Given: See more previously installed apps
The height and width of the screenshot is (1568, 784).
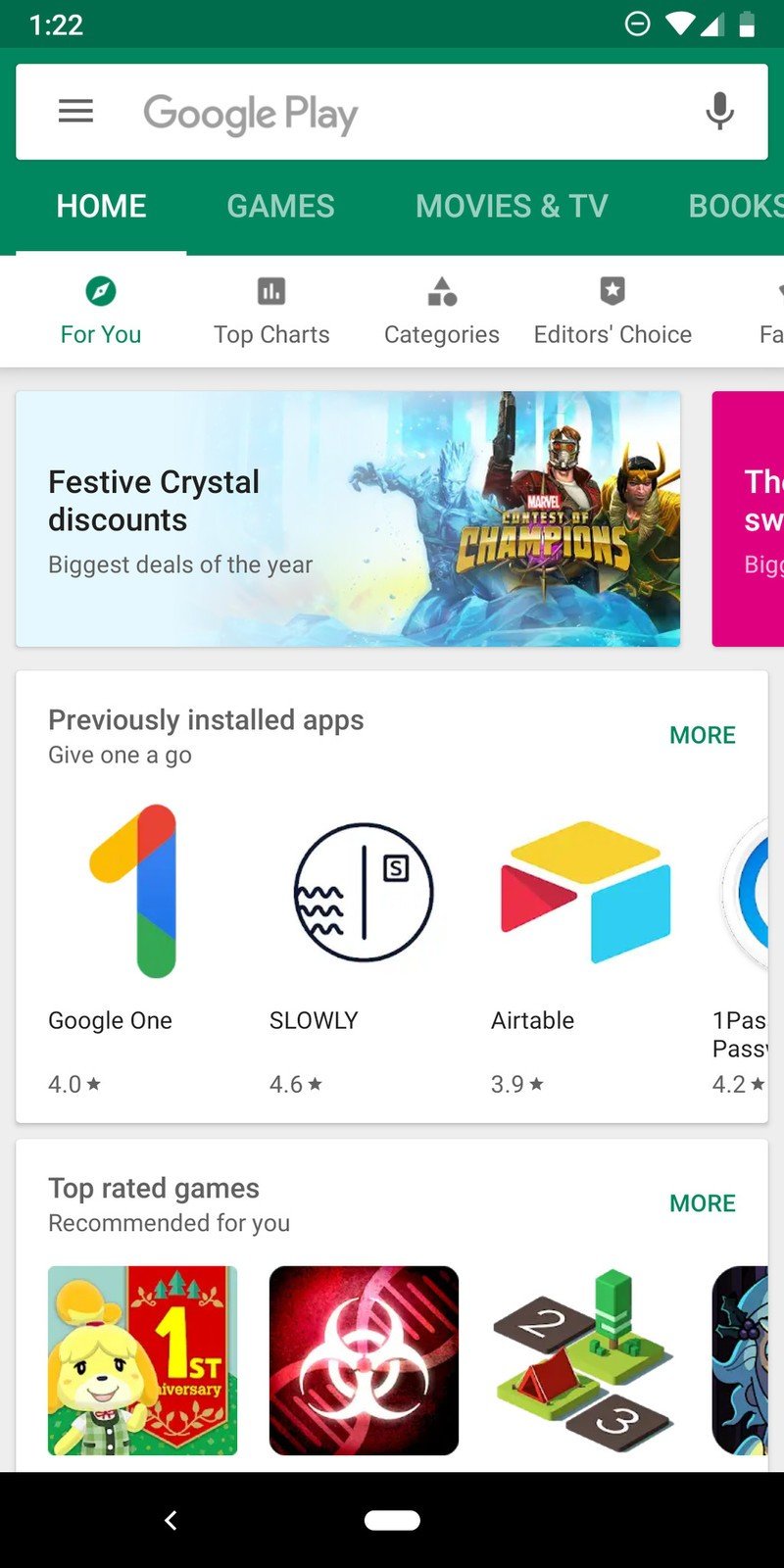Looking at the screenshot, I should [x=702, y=735].
